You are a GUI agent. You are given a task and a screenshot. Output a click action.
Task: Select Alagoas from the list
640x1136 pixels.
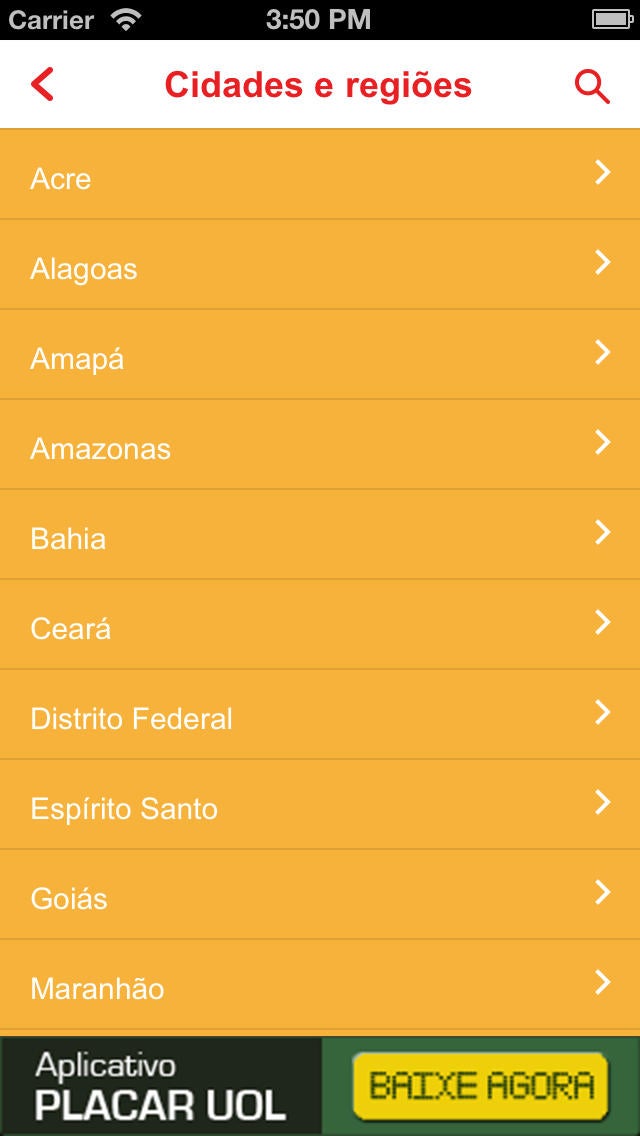coord(320,266)
